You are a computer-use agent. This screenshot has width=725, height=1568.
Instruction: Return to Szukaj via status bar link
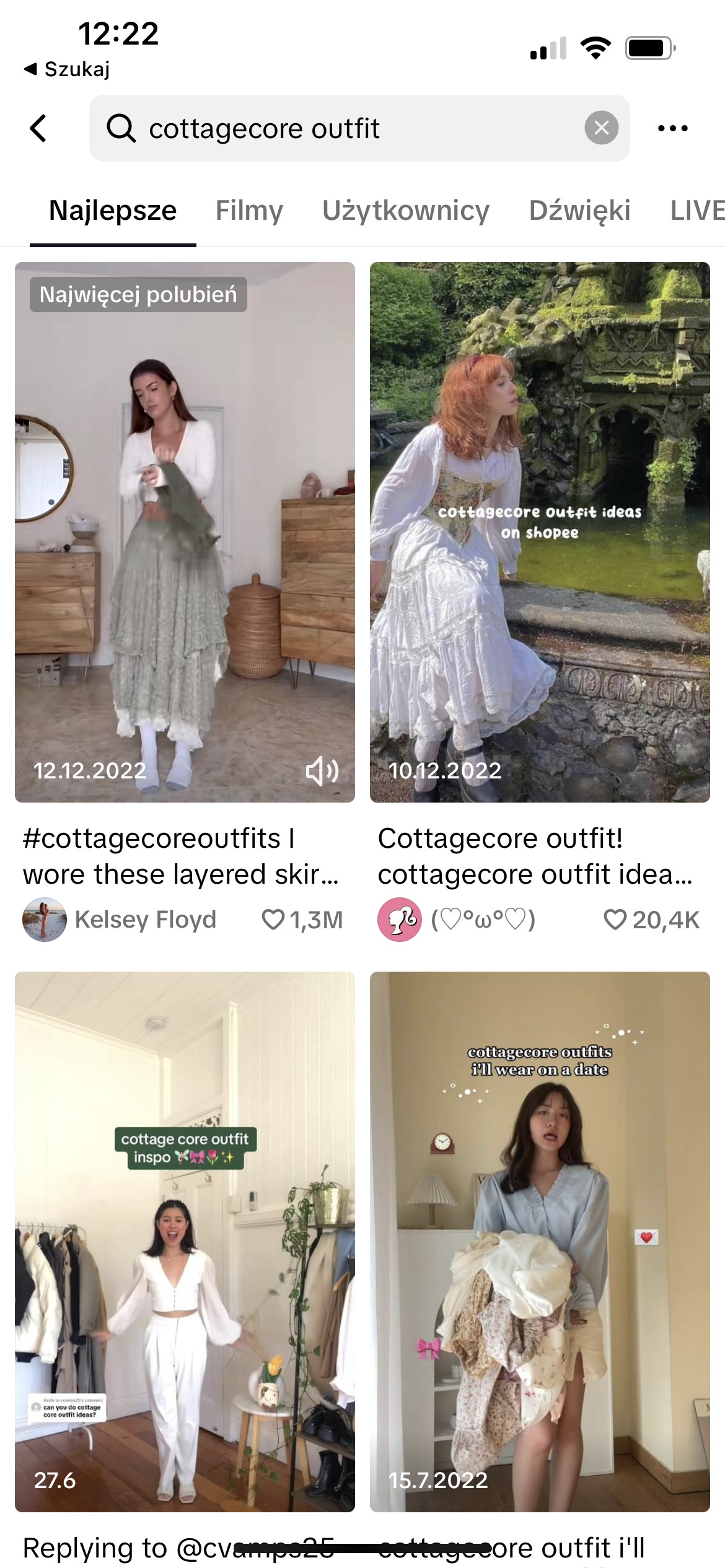67,69
